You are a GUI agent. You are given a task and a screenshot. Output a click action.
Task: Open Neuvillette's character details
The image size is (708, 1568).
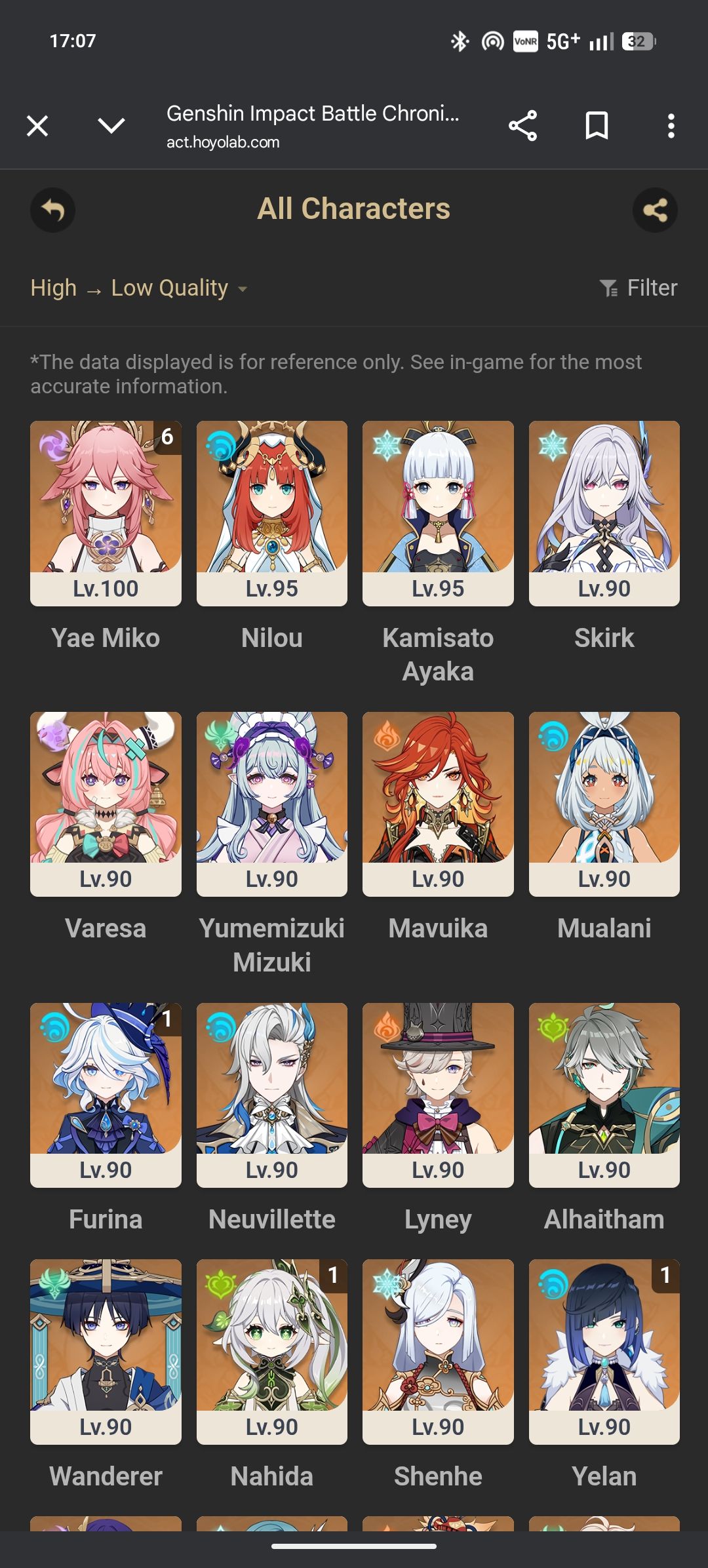[272, 1095]
